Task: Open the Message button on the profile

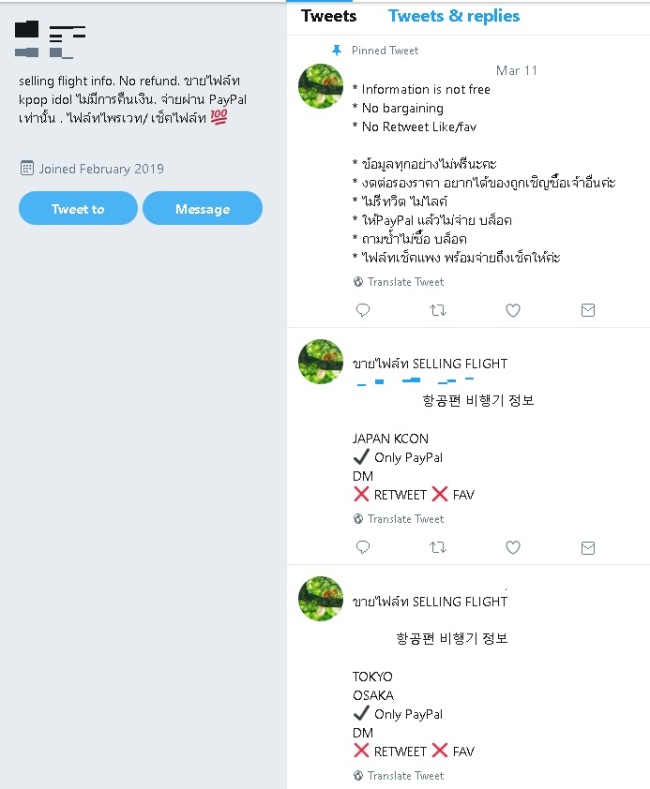Action: tap(202, 208)
